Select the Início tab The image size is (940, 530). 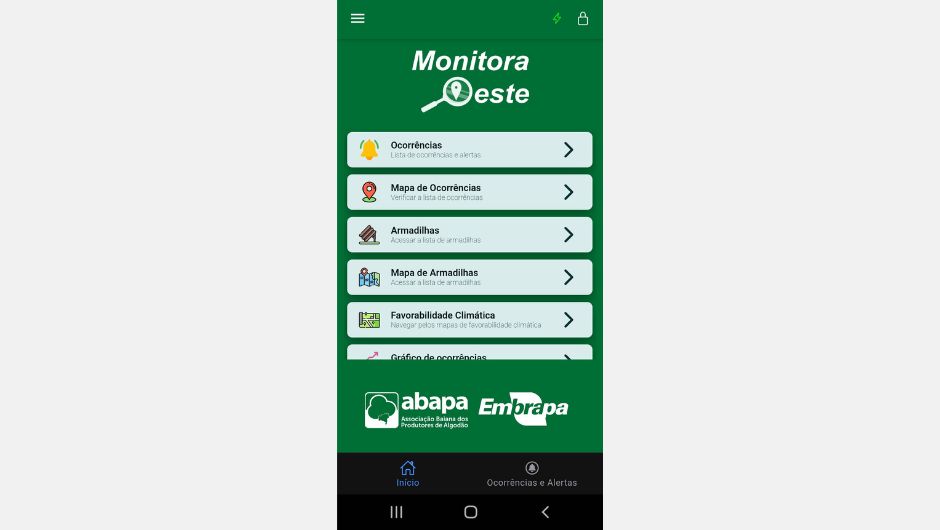tap(407, 474)
